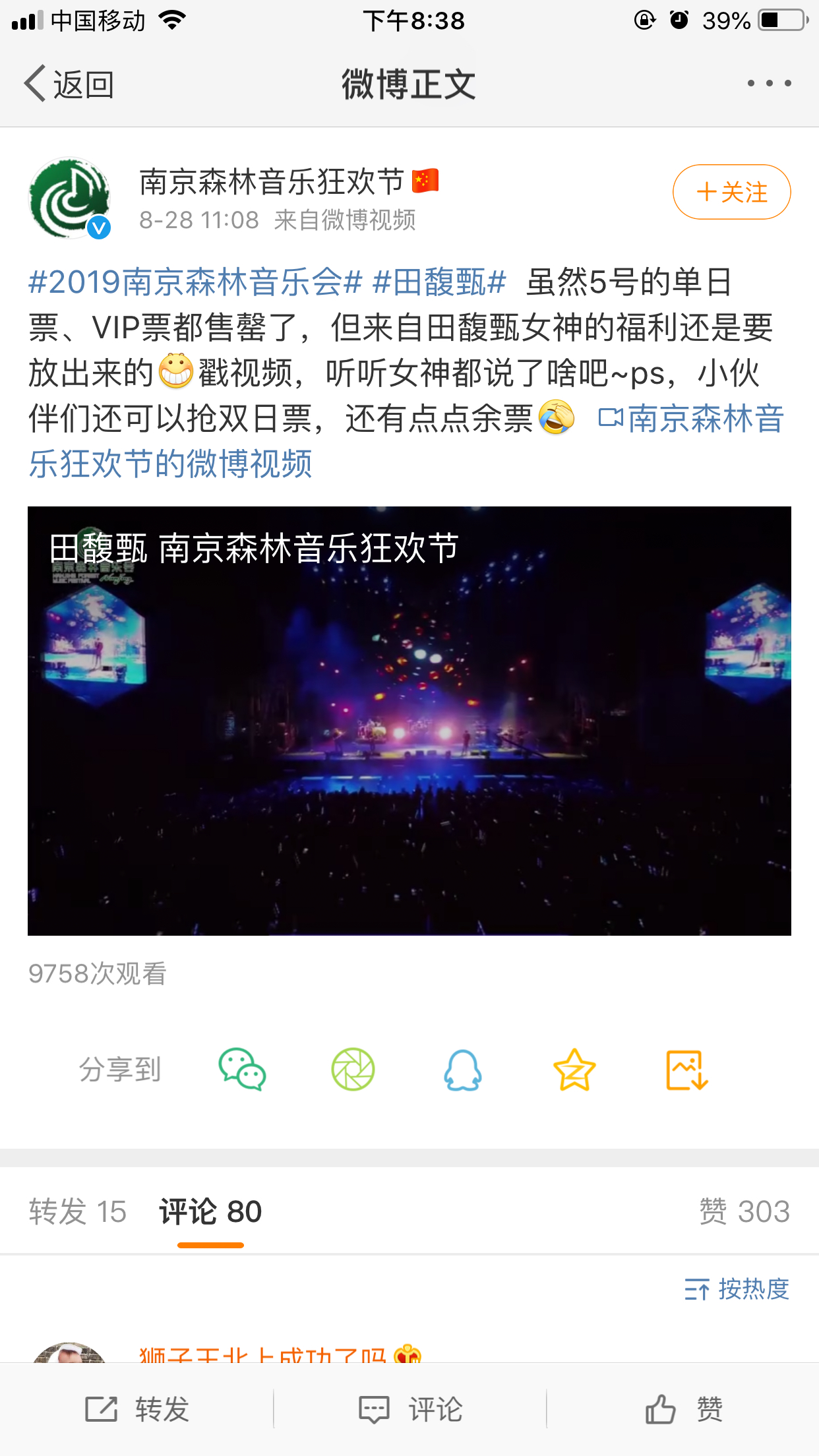Go back using the 返回 button
Viewport: 819px width, 1456px height.
pyautogui.click(x=69, y=84)
